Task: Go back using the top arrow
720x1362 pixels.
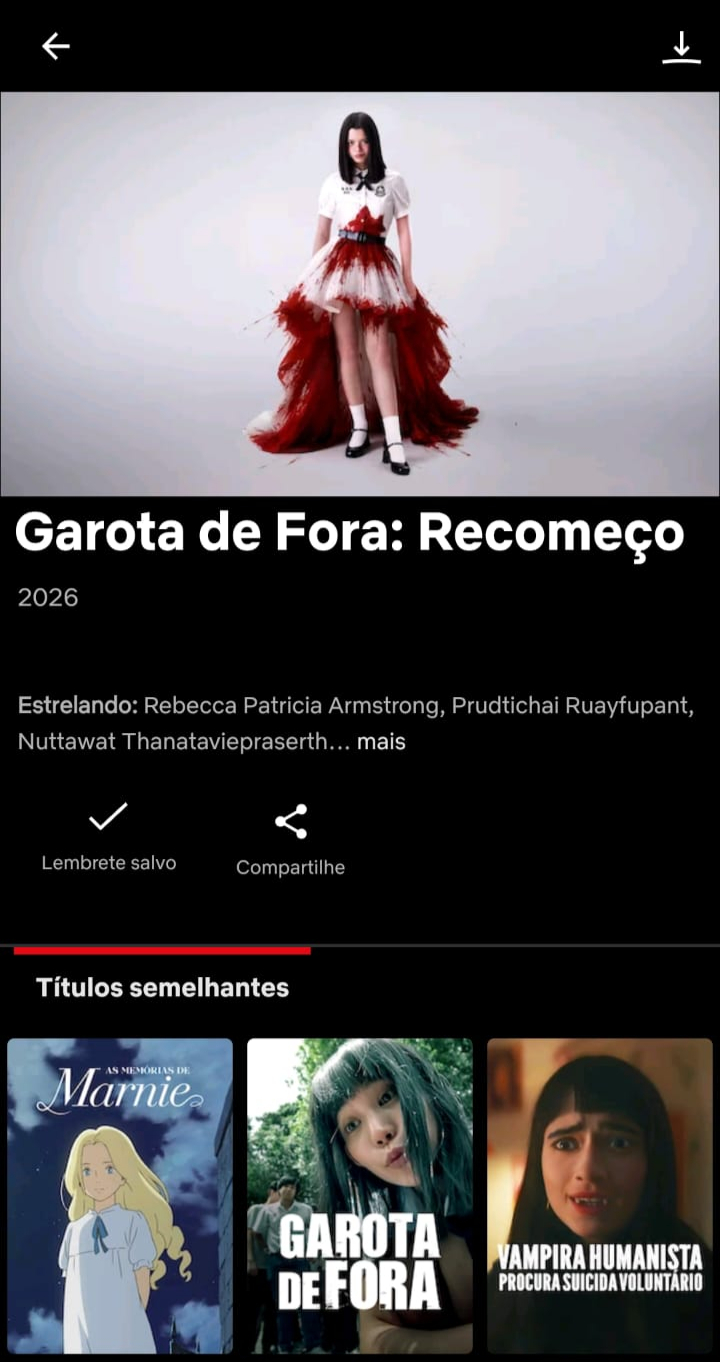Action: click(x=55, y=46)
